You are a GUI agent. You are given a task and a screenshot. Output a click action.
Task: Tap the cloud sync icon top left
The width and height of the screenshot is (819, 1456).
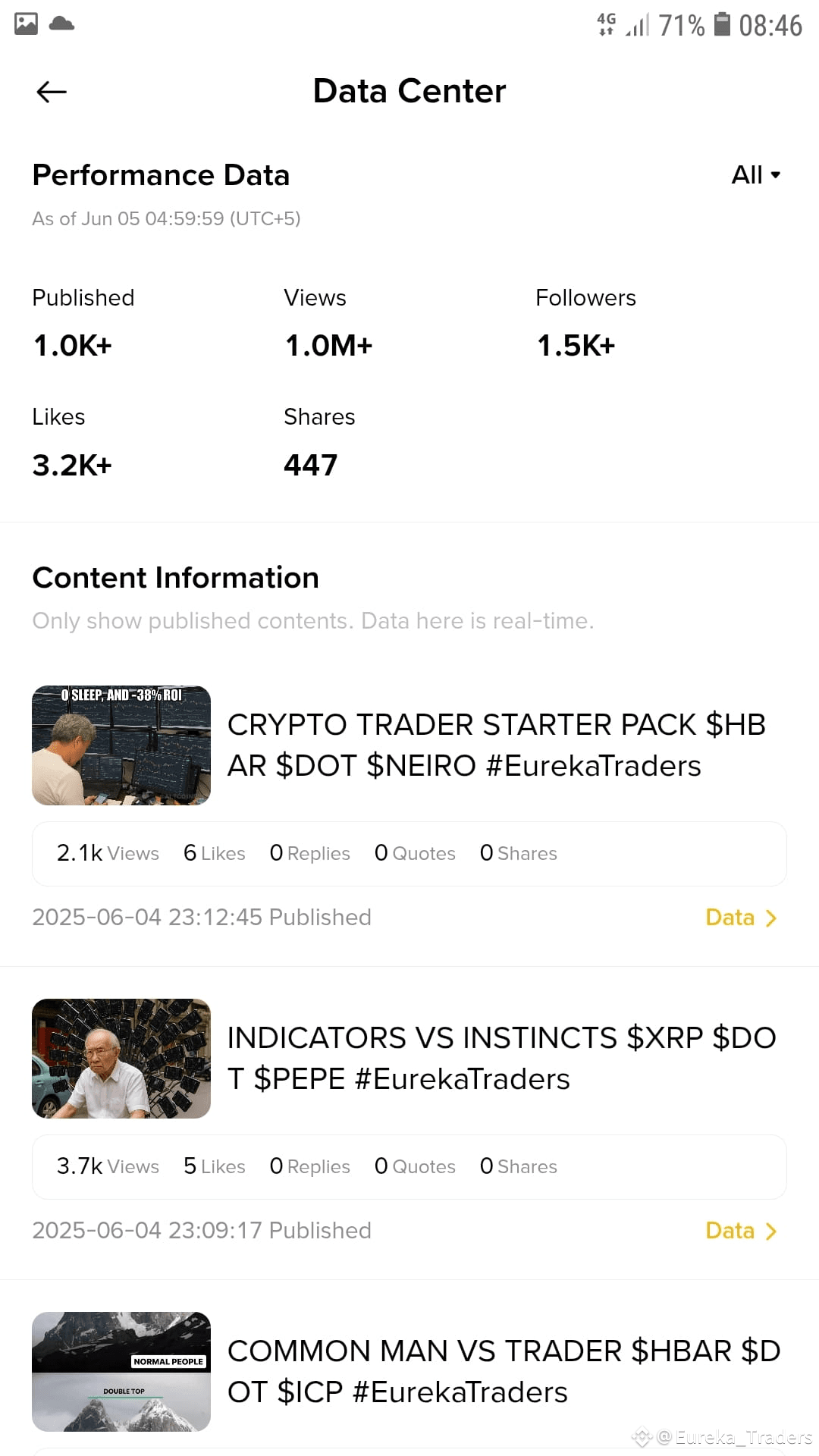click(62, 23)
